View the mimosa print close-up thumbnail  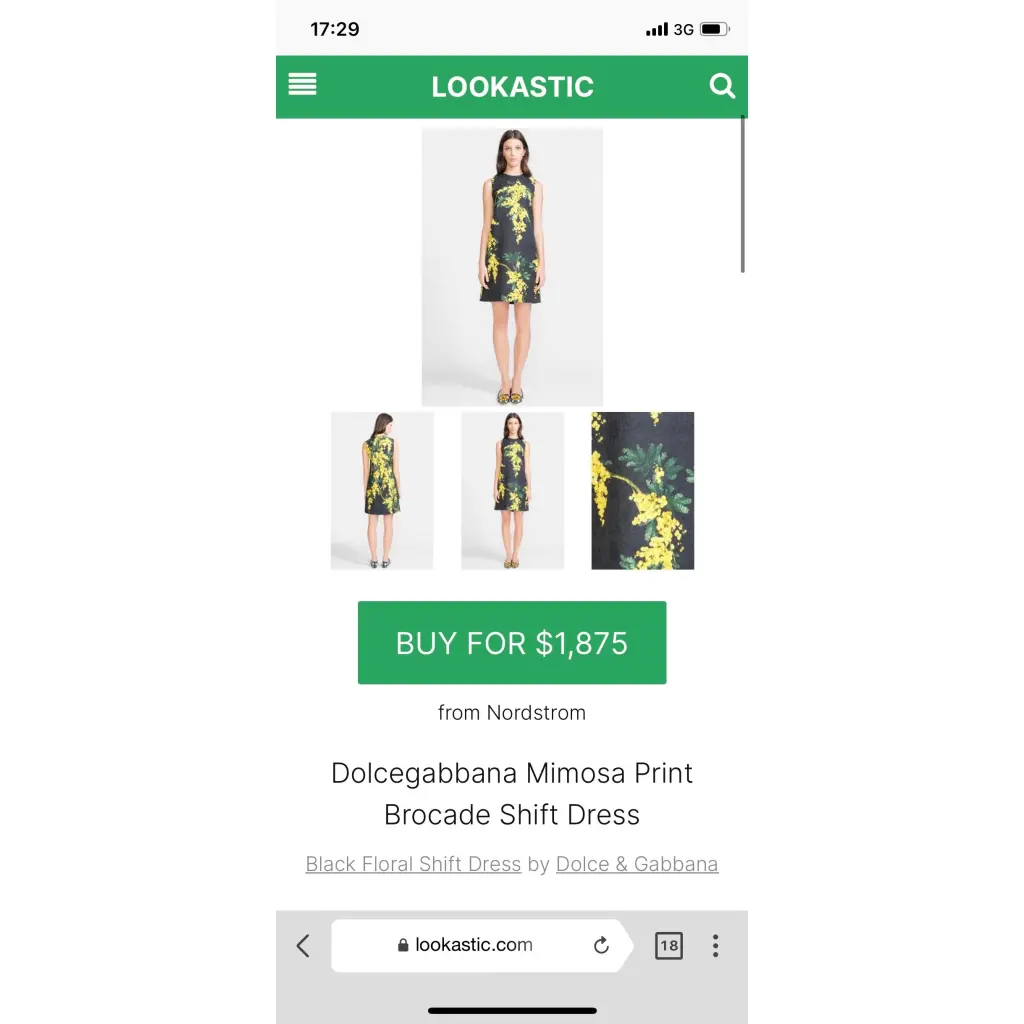coord(642,491)
